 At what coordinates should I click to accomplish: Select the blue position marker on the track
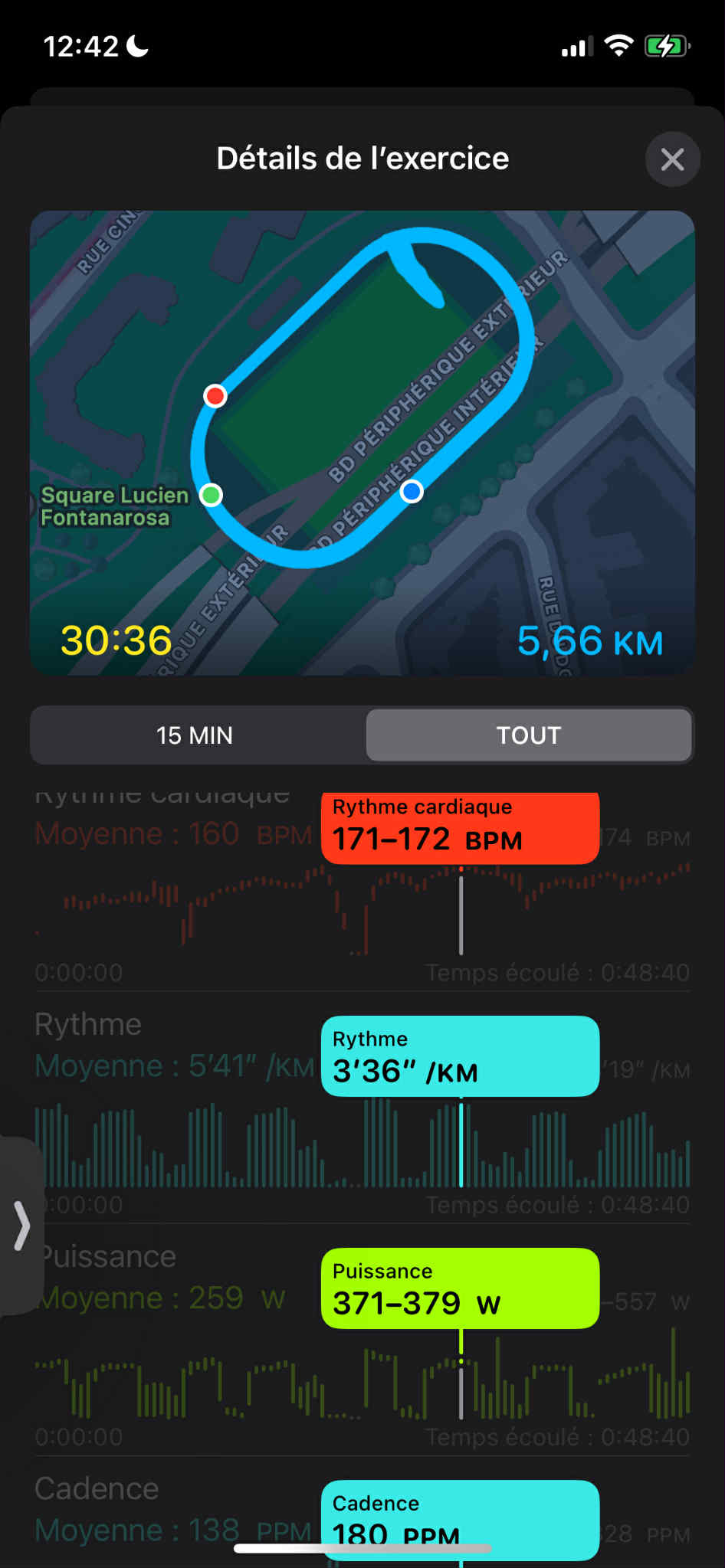click(412, 492)
